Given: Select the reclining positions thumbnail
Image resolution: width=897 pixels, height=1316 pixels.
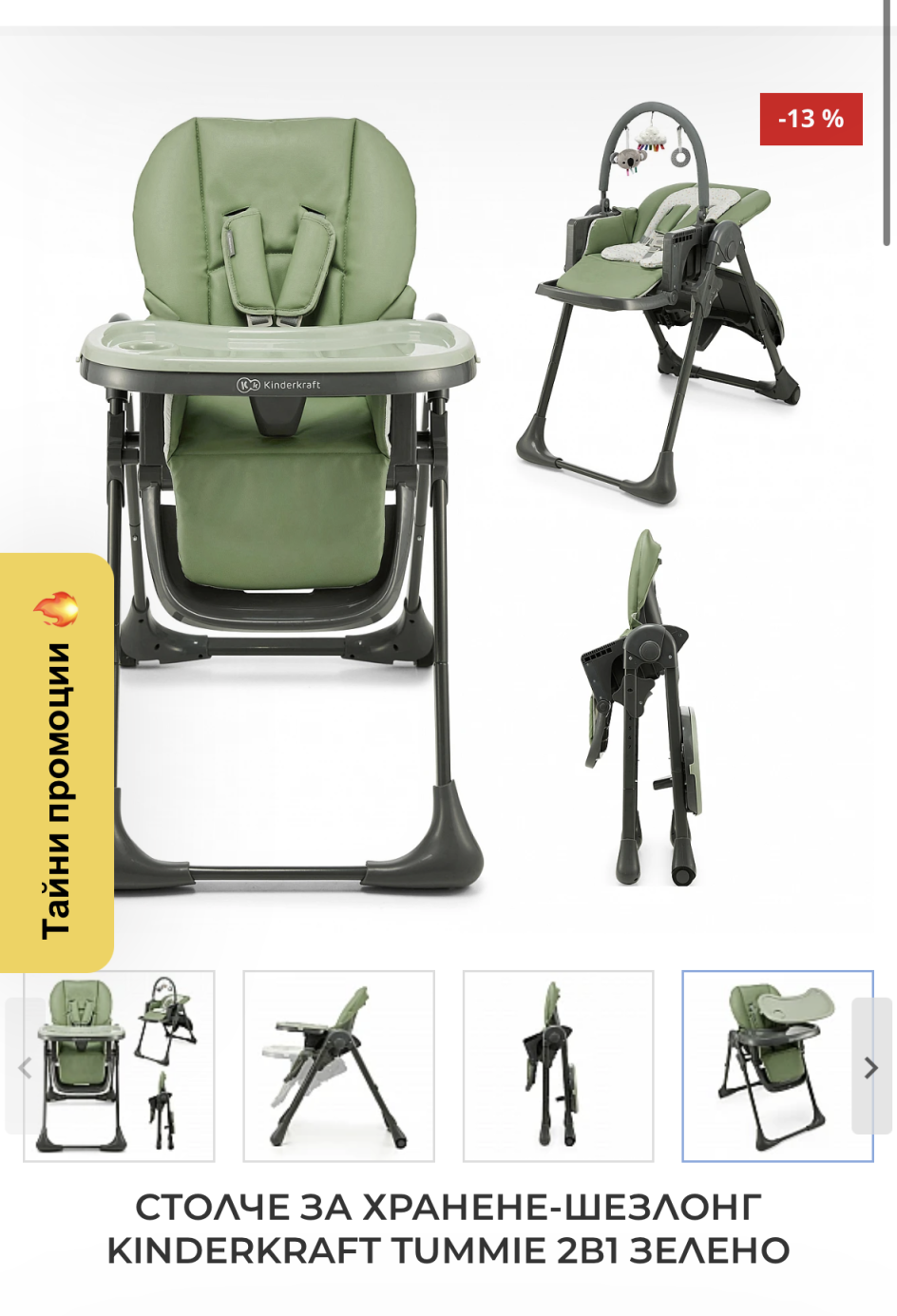Looking at the screenshot, I should pyautogui.click(x=339, y=1066).
